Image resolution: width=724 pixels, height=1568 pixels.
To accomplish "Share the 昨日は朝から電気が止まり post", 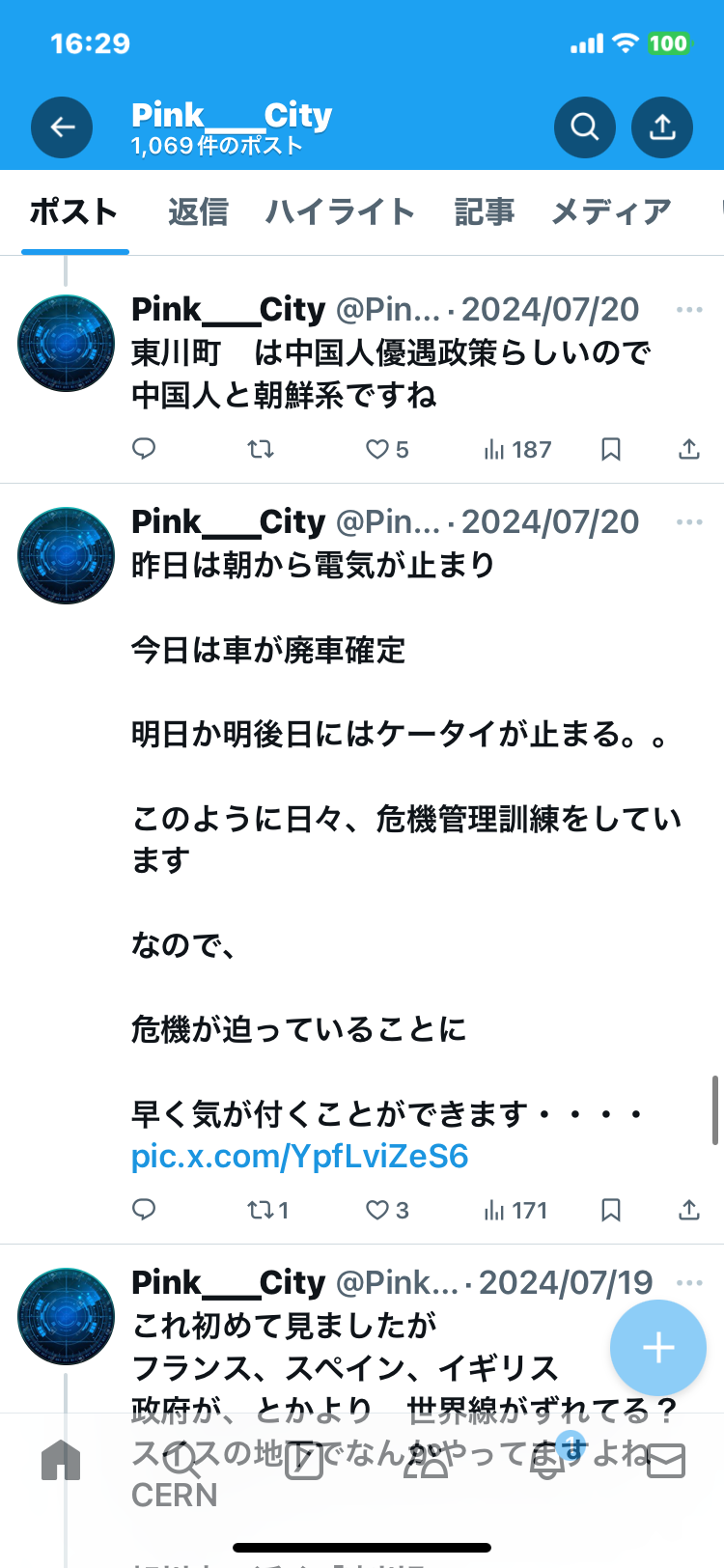I will coord(688,1210).
